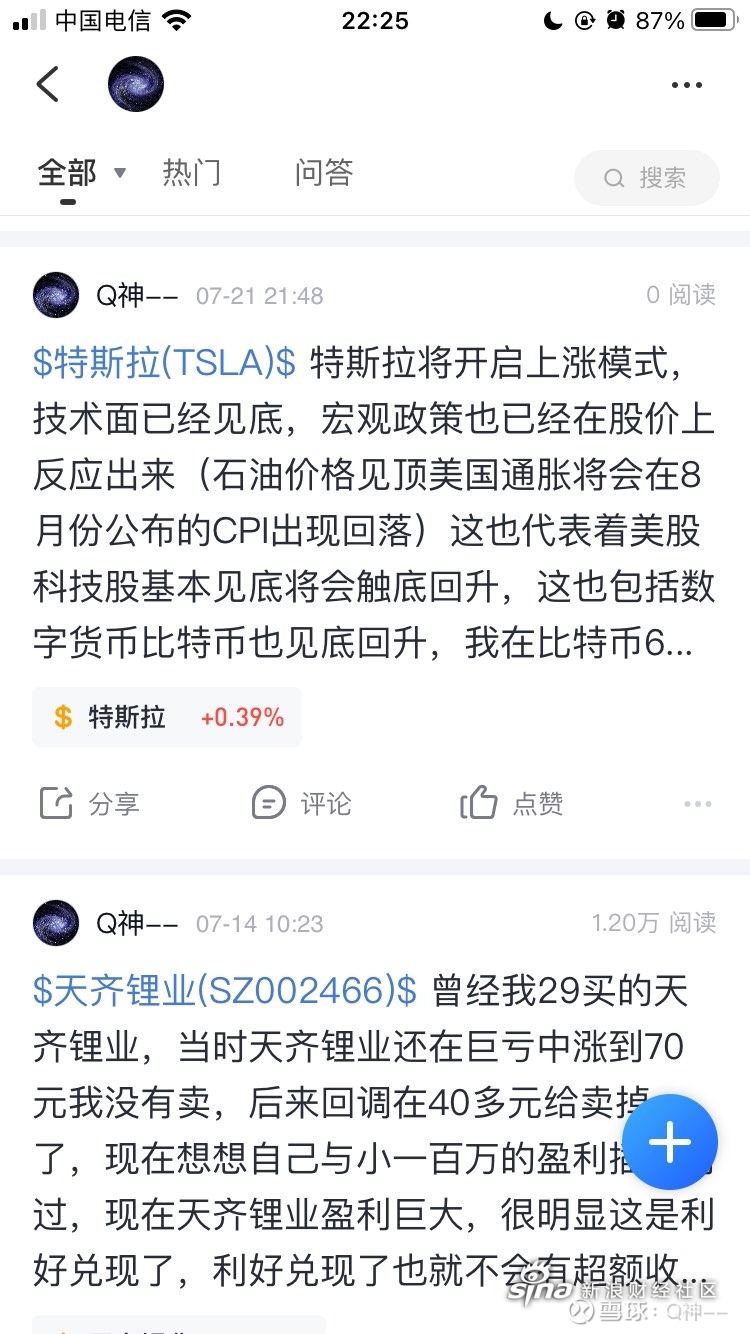Screen dimensions: 750x1334
Task: Share the Tesla post via 分享
Action: (90, 803)
